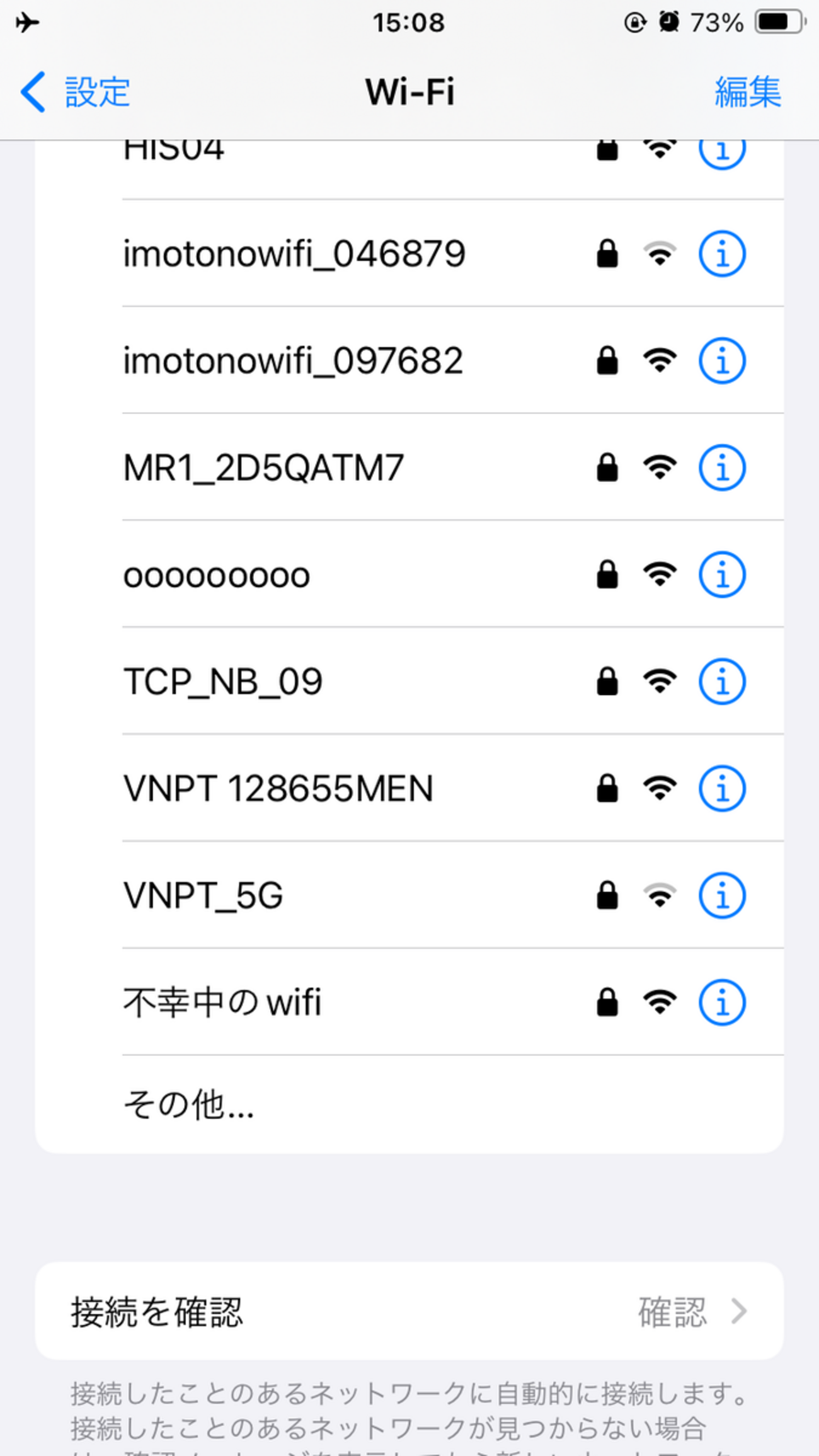Viewport: 819px width, 1456px height.
Task: Open info icon for TCP_NB_09
Action: pyautogui.click(x=722, y=682)
